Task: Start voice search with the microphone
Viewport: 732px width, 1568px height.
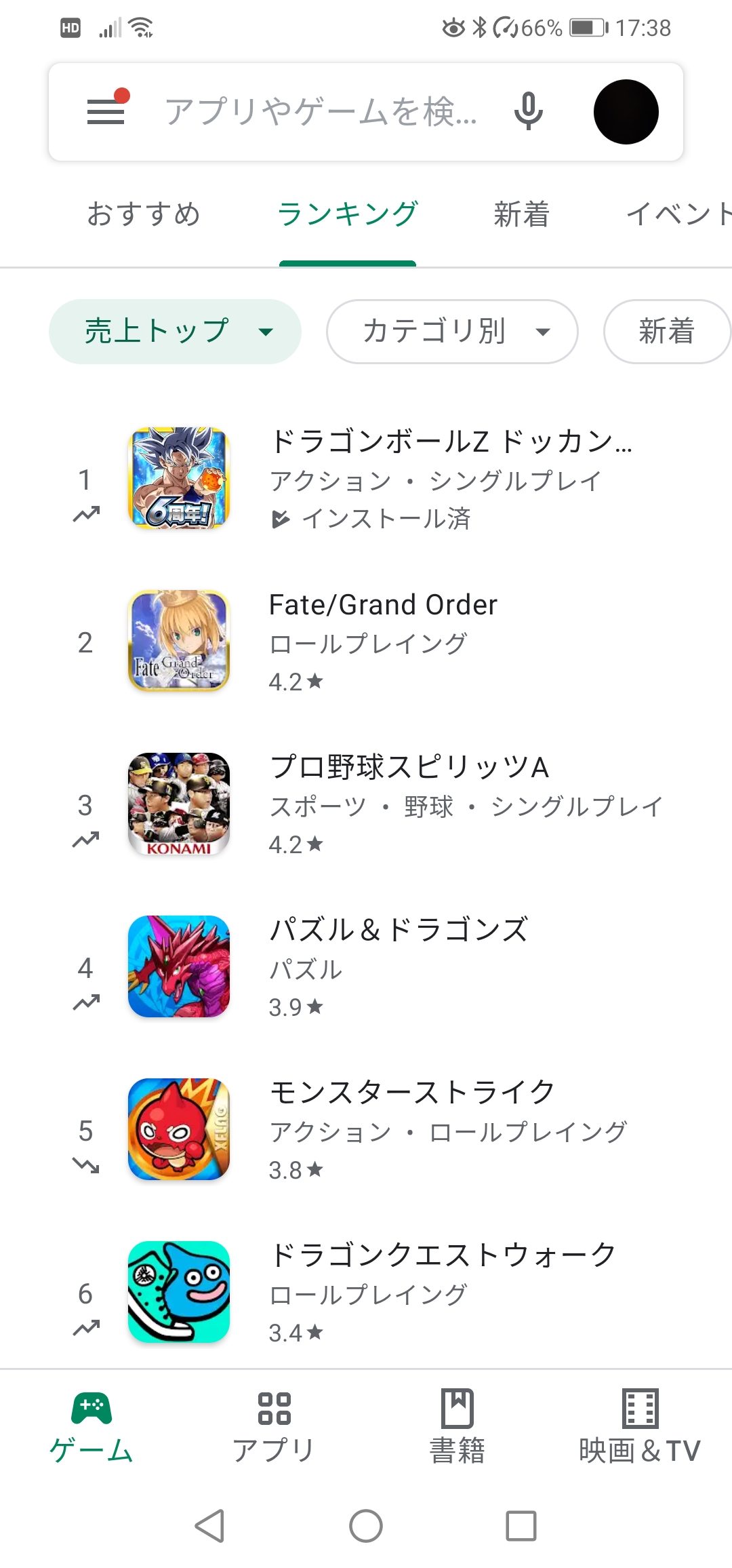Action: 528,111
